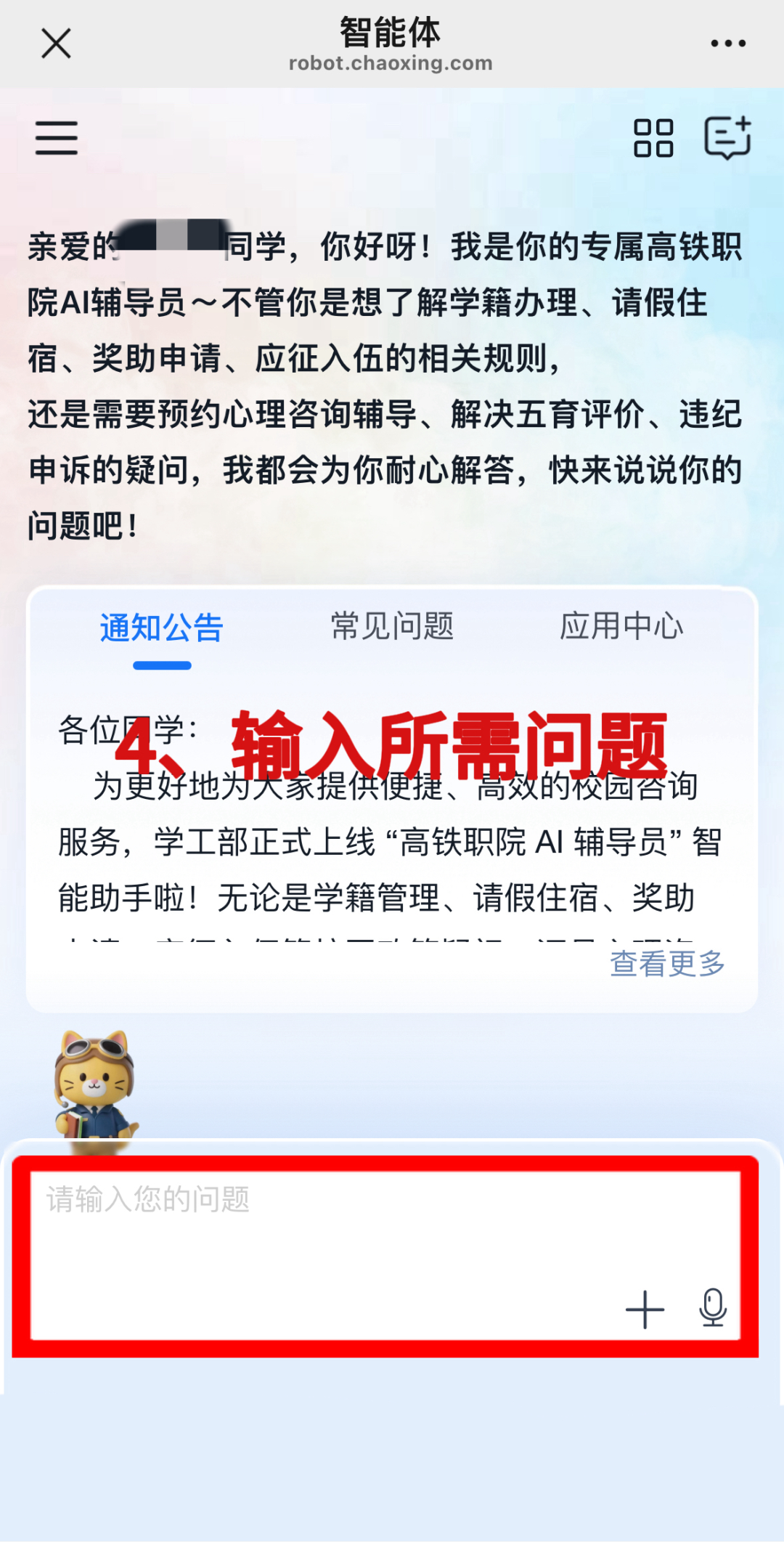Close the 智能体 web page
The width and height of the screenshot is (784, 1542).
56,44
